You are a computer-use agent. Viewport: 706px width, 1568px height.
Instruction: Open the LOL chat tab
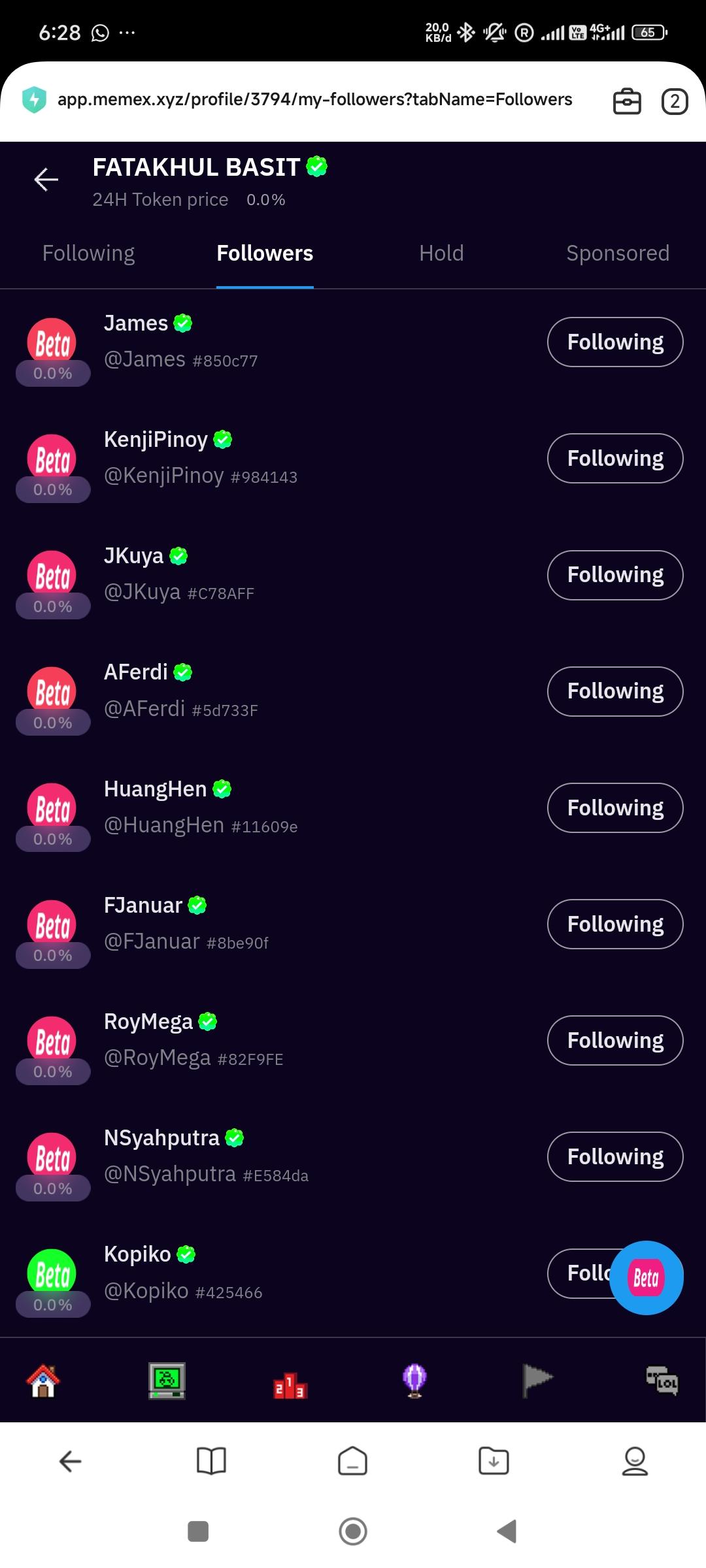(662, 1380)
